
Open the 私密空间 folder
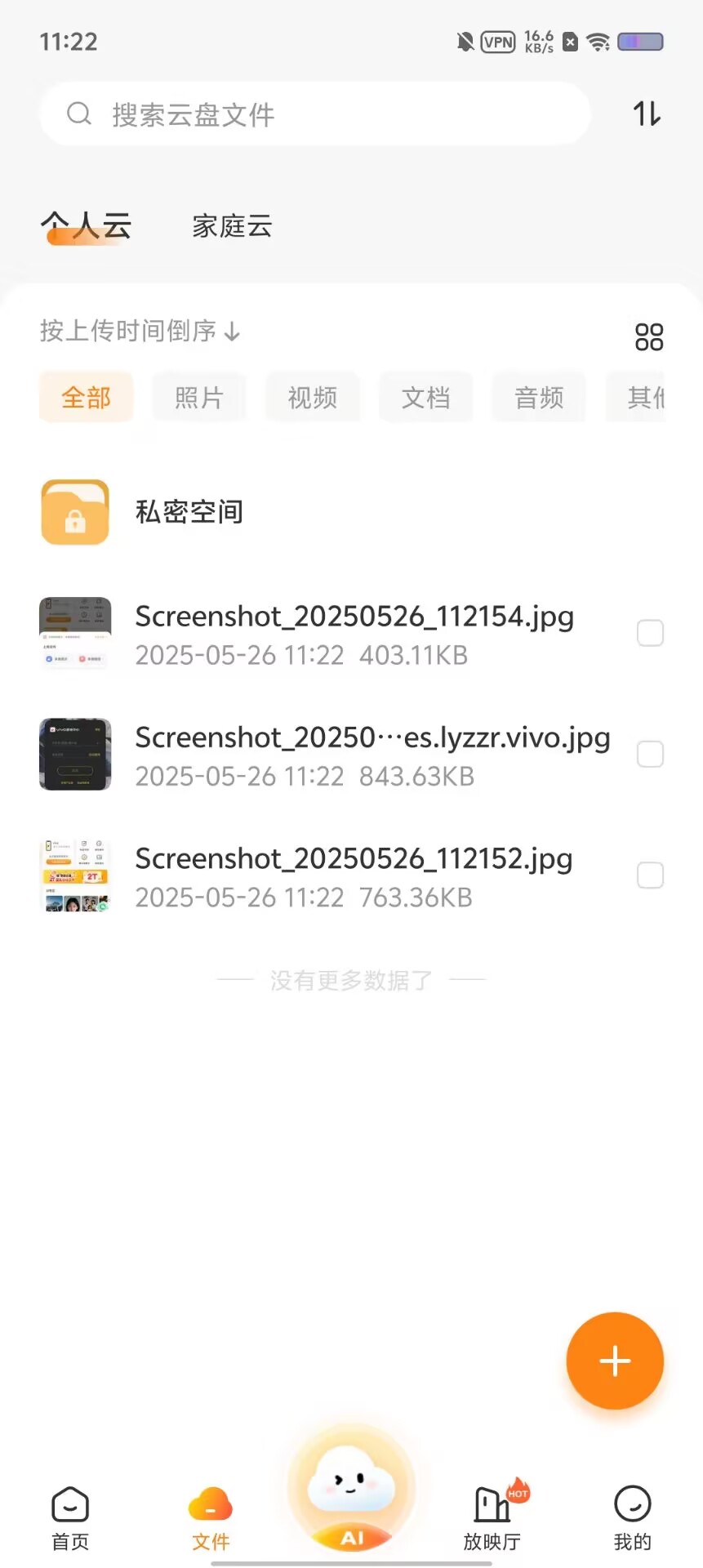point(189,512)
